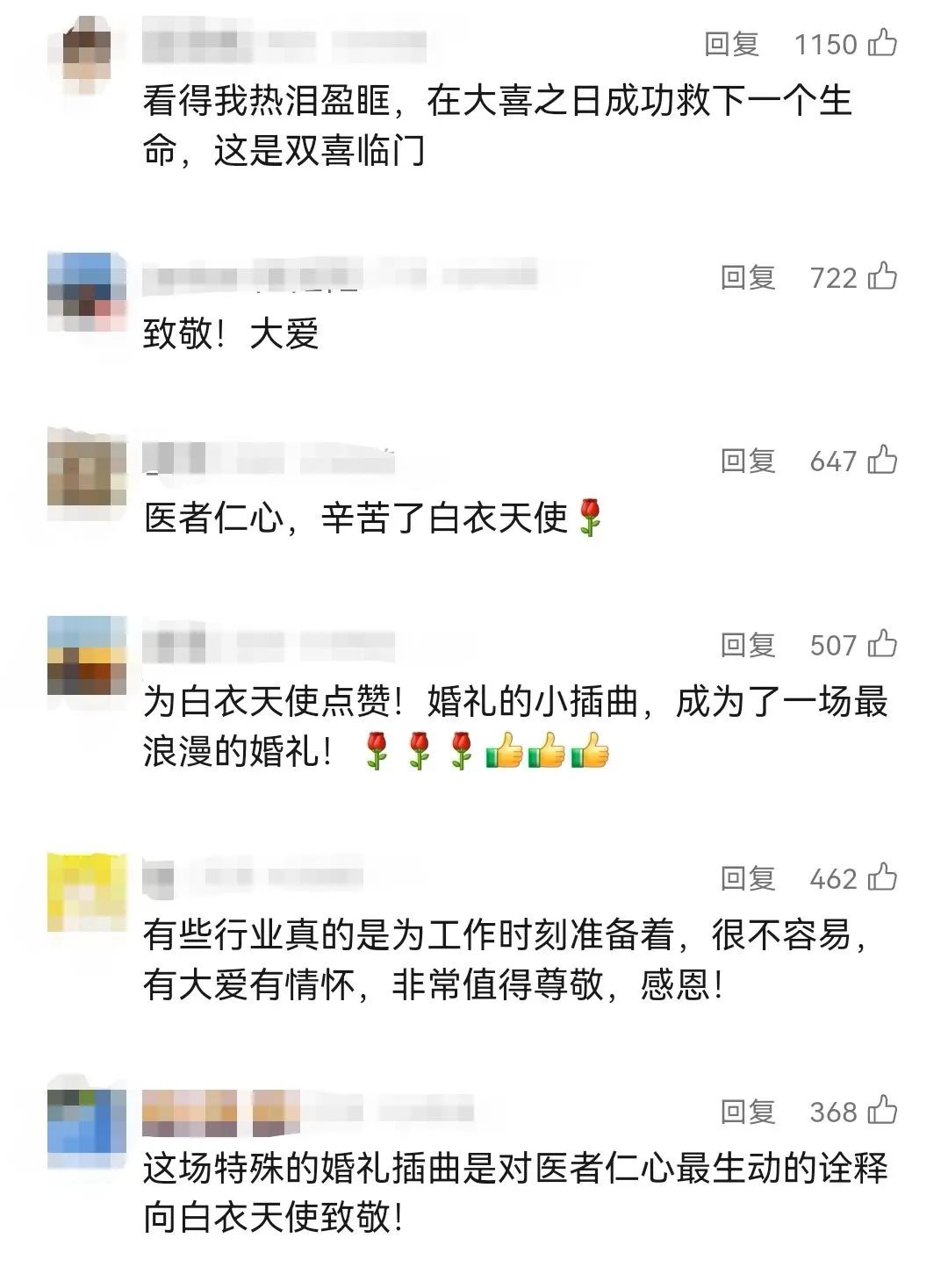The image size is (948, 1288).
Task: Like the comment with 368 likes
Action: (882, 1111)
